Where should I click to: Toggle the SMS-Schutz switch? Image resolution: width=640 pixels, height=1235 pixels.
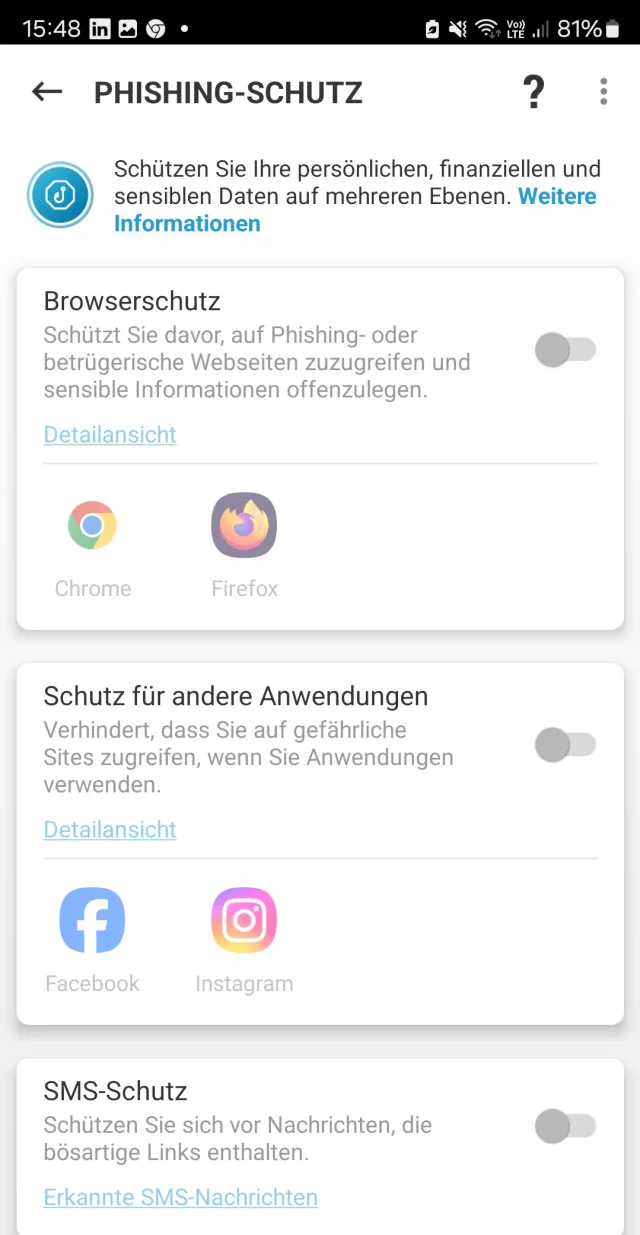click(565, 1126)
